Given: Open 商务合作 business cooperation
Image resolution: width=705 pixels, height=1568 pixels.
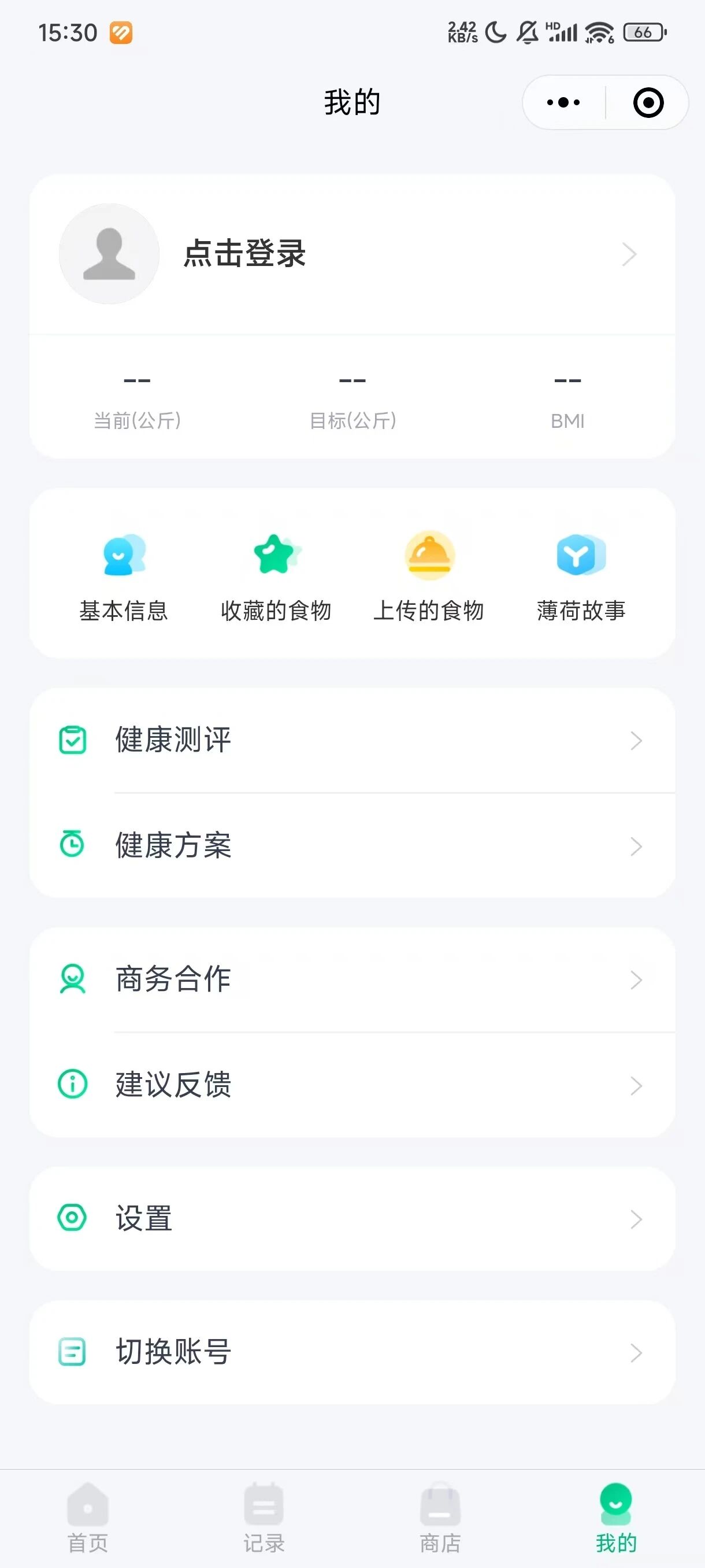Looking at the screenshot, I should pyautogui.click(x=351, y=979).
